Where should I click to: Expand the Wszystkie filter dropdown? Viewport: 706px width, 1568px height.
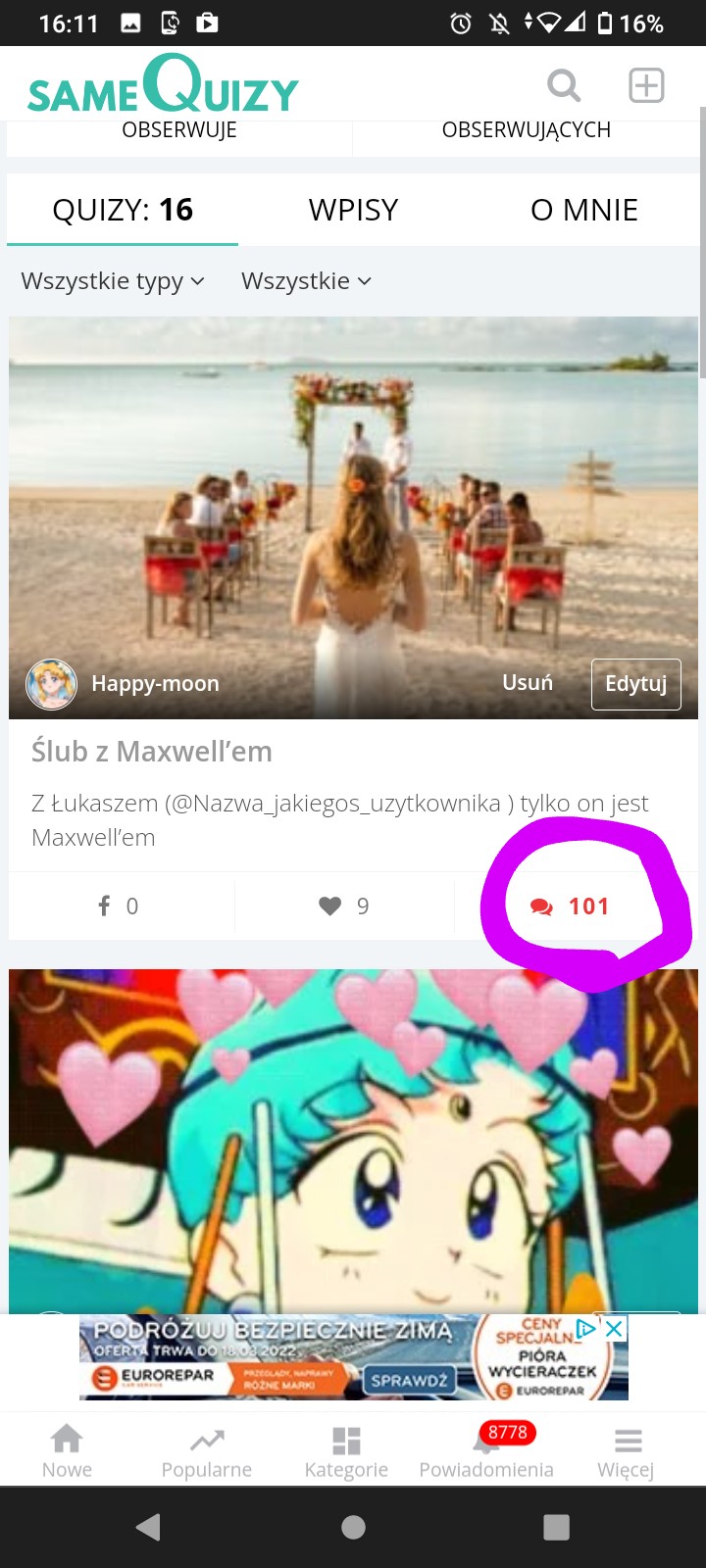click(x=306, y=281)
